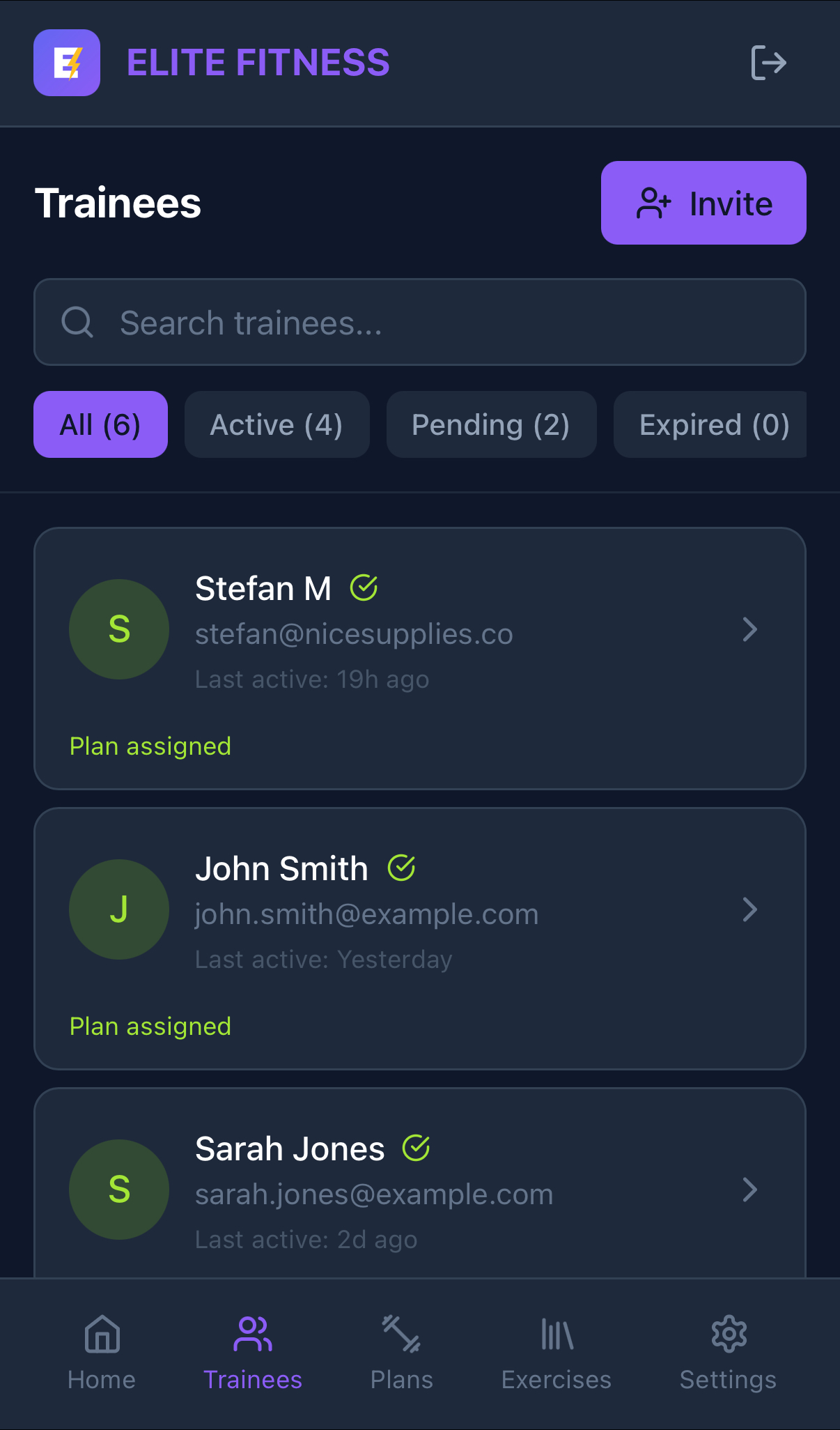Click John Smith's verified status badge

(x=403, y=868)
